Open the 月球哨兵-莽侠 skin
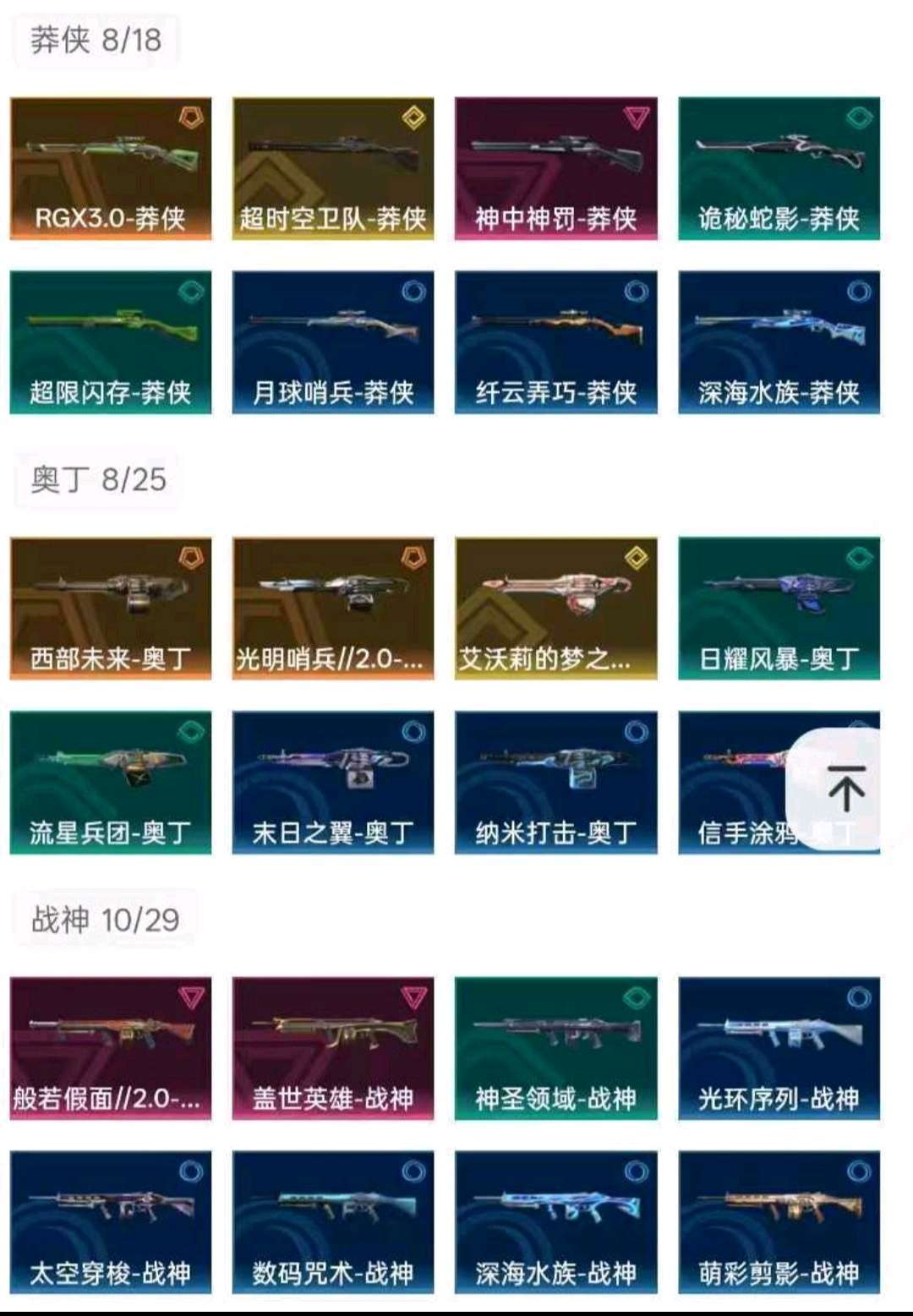 coord(333,342)
